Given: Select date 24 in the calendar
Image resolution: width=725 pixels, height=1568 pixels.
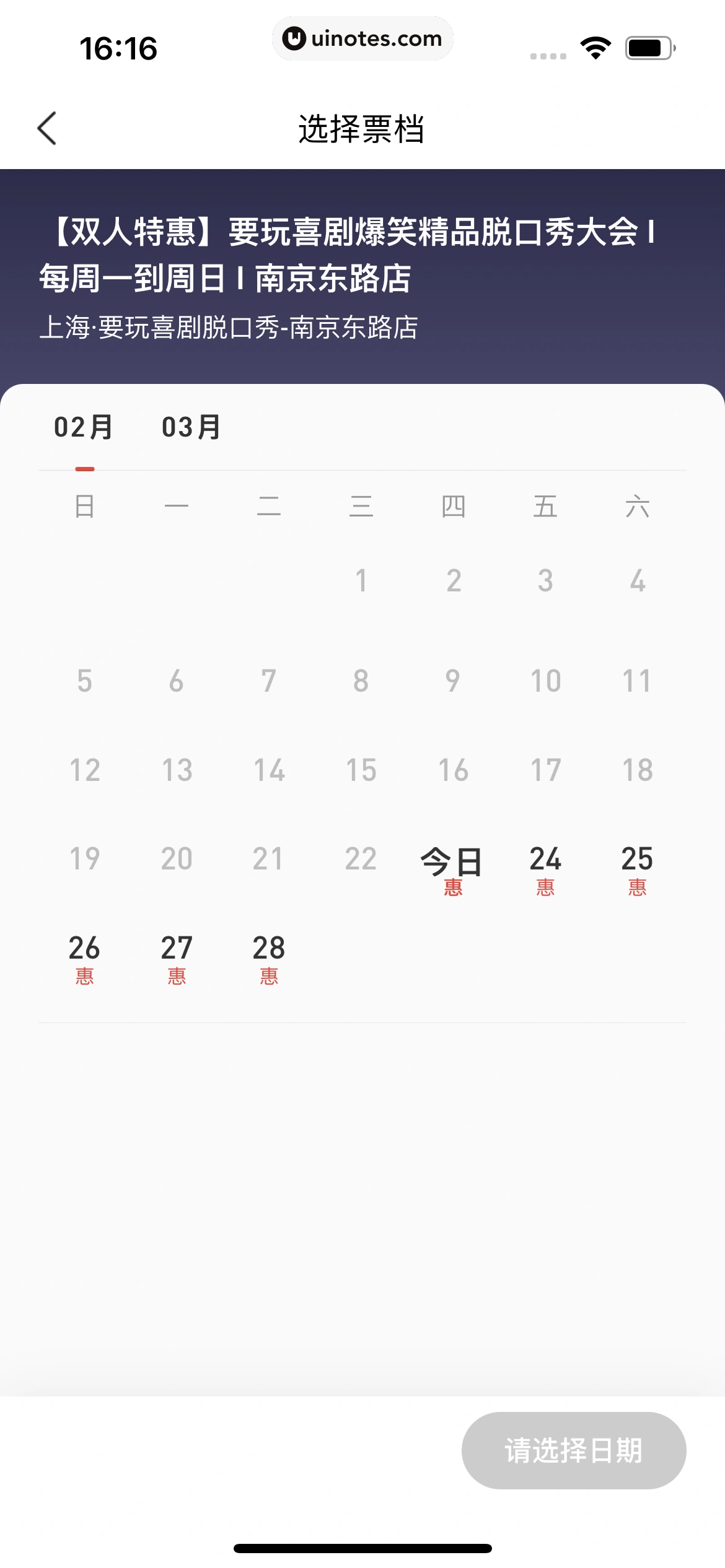Looking at the screenshot, I should [x=545, y=860].
